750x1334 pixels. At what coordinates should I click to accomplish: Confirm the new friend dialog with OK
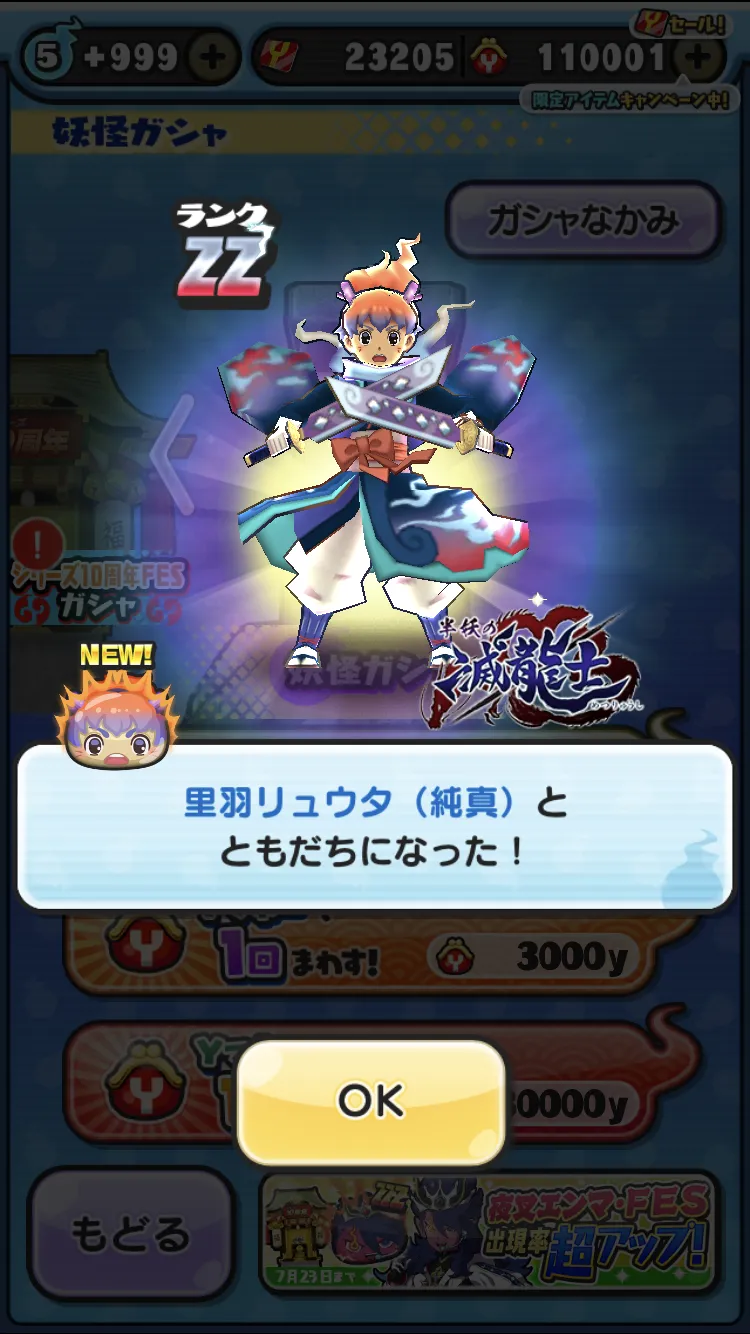[x=370, y=1101]
